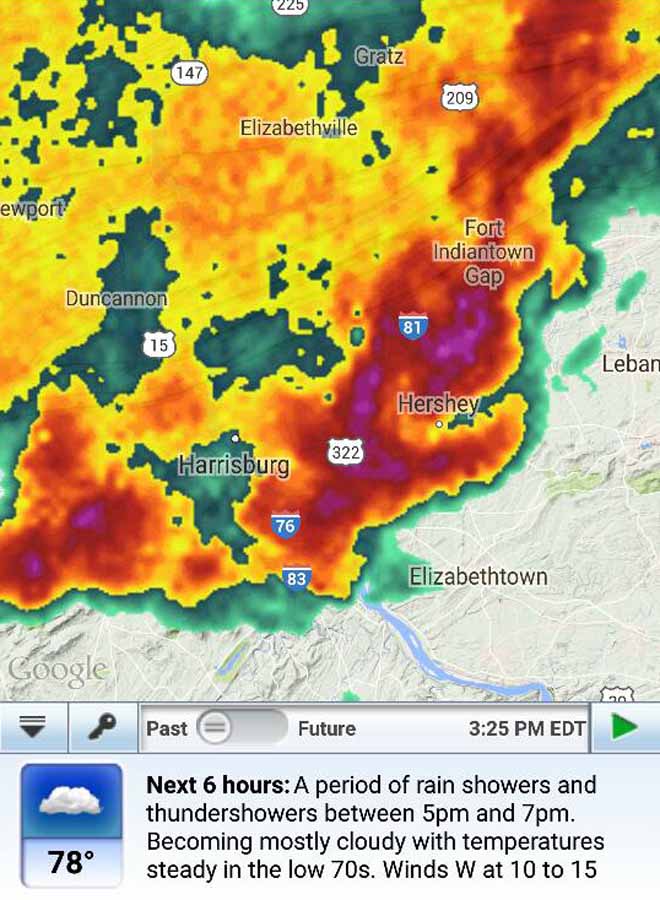Open the layers dropdown arrow button
Image resolution: width=660 pixels, height=900 pixels.
pyautogui.click(x=33, y=728)
